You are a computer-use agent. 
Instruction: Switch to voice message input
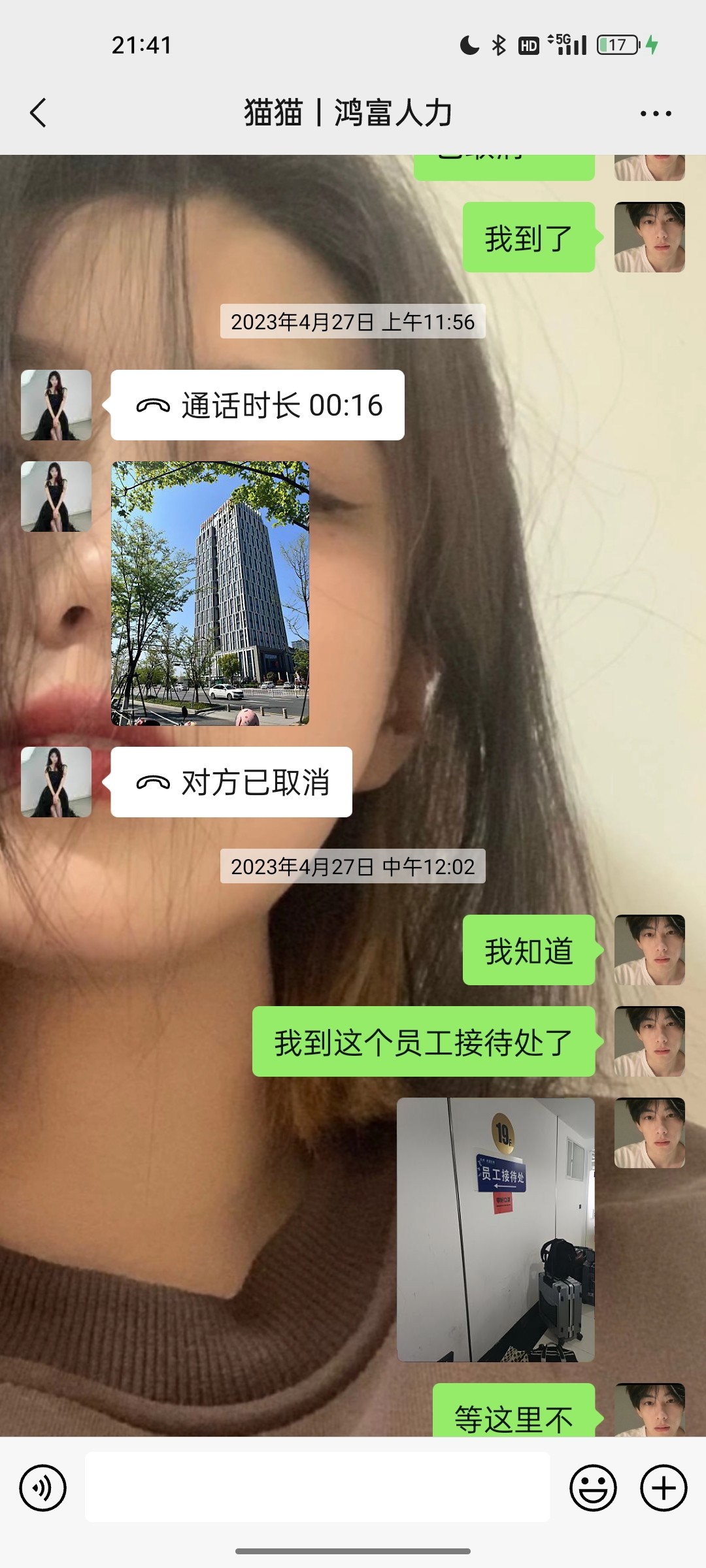click(43, 1488)
